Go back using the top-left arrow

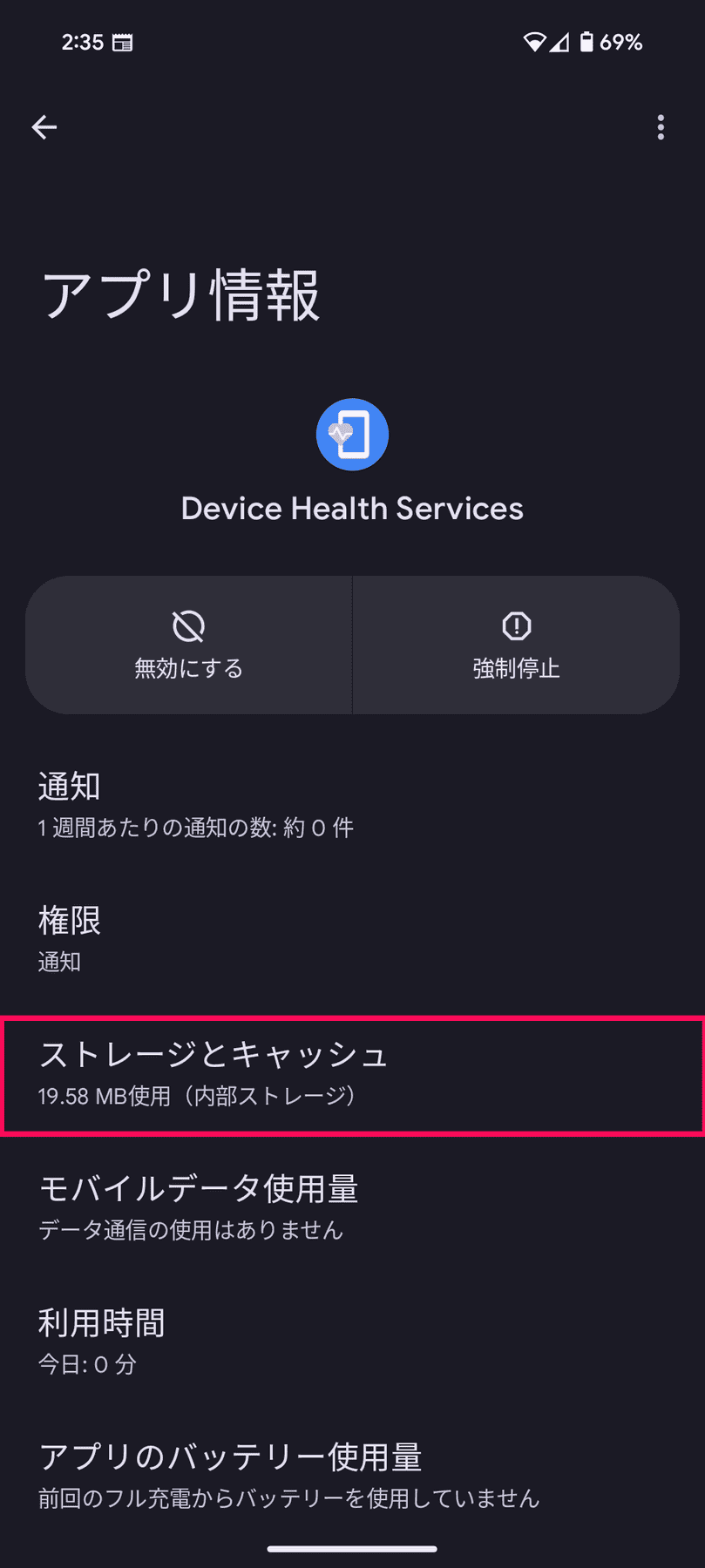tap(44, 127)
